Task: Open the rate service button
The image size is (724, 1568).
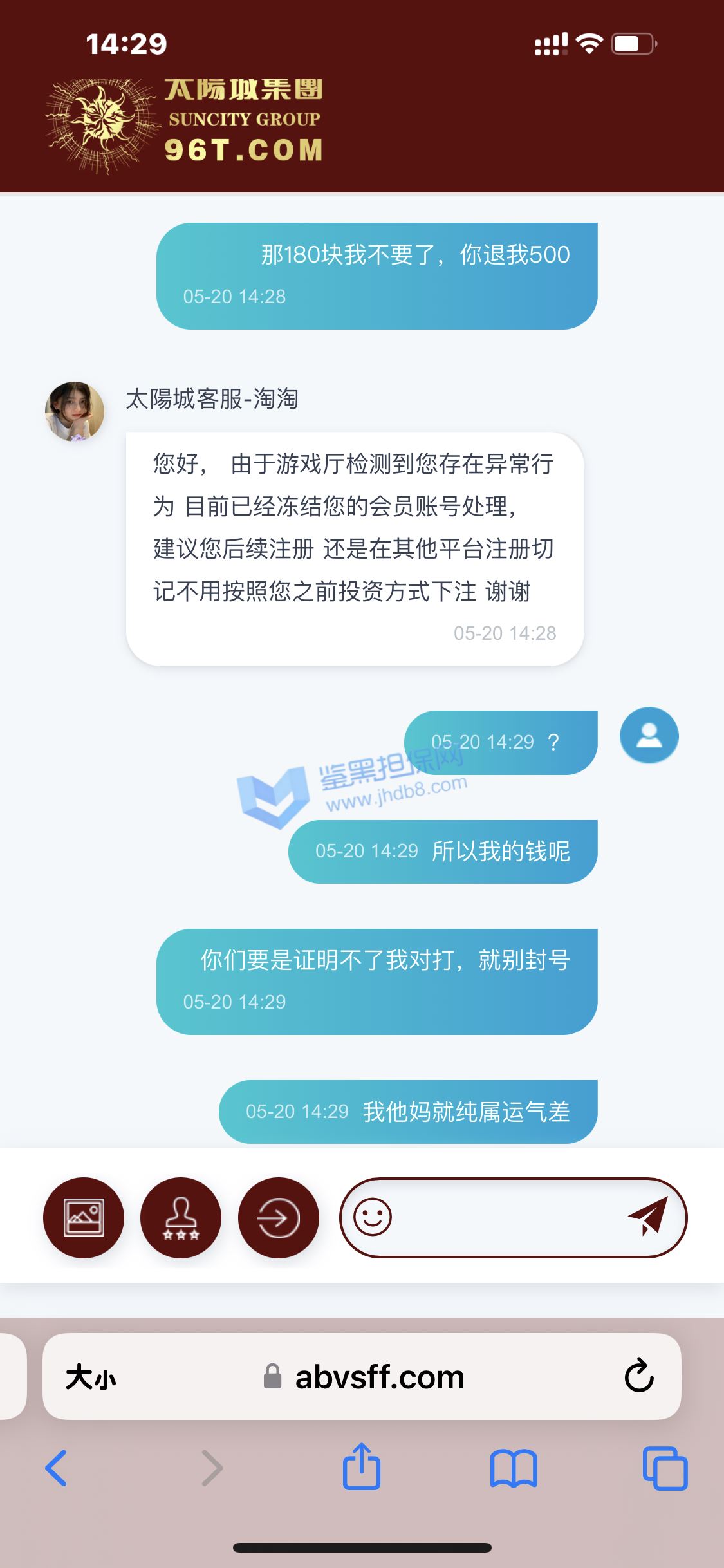Action: click(181, 1217)
